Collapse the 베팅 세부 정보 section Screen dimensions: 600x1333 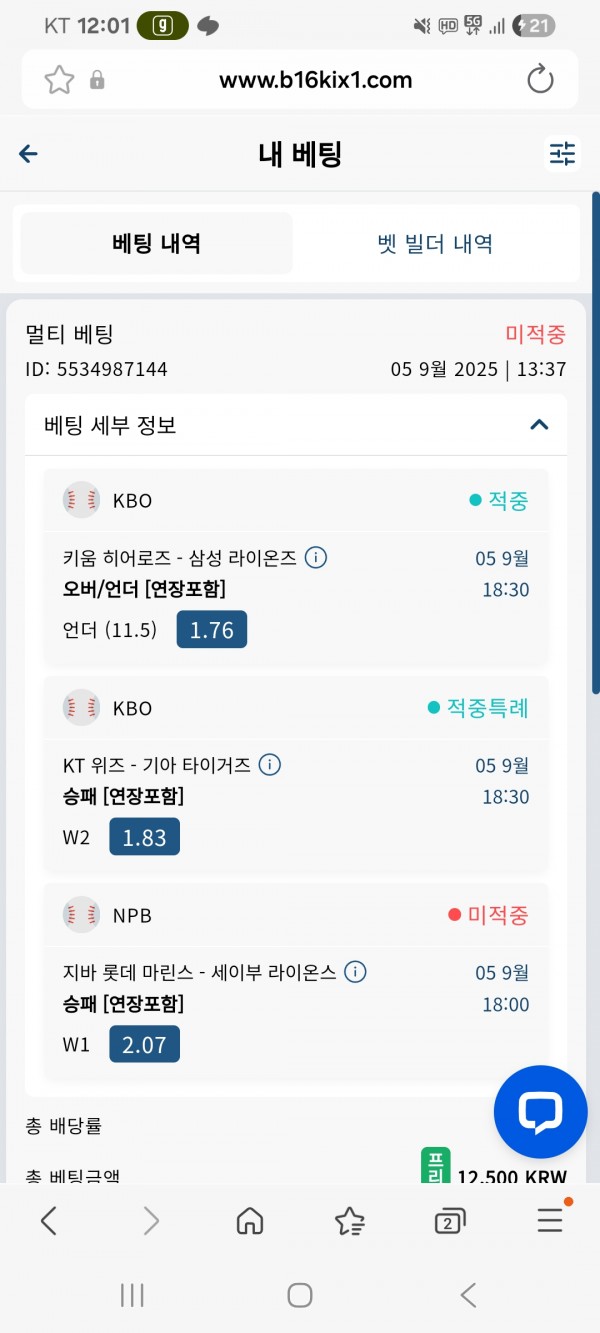[539, 424]
